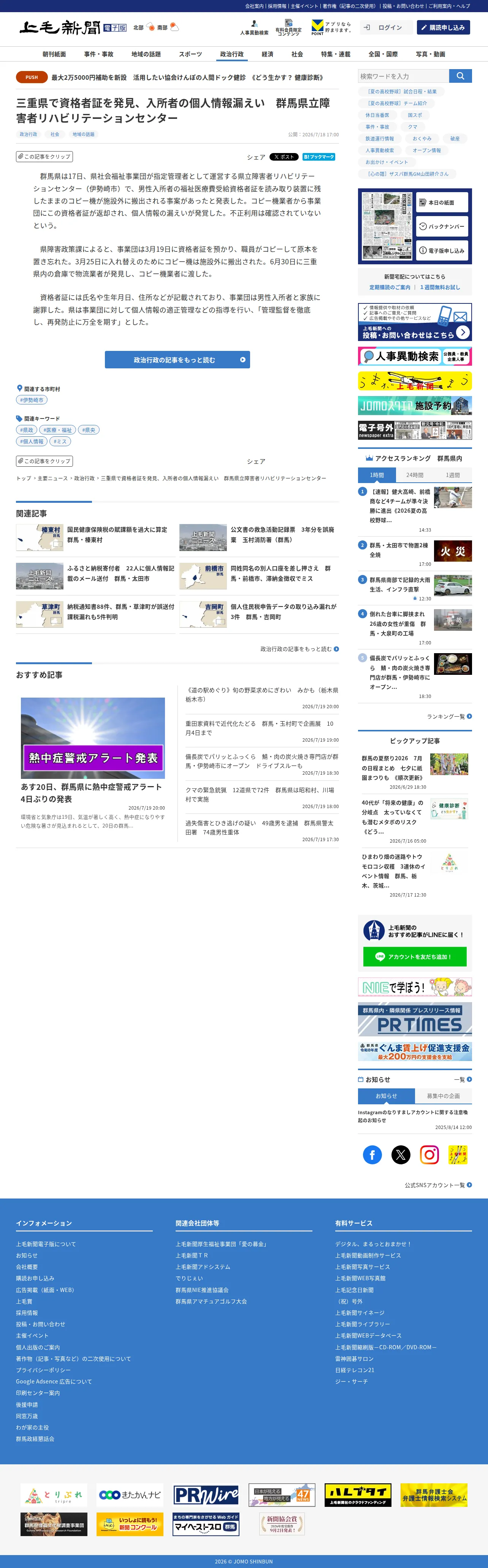Open the スポーツ section

tap(190, 54)
